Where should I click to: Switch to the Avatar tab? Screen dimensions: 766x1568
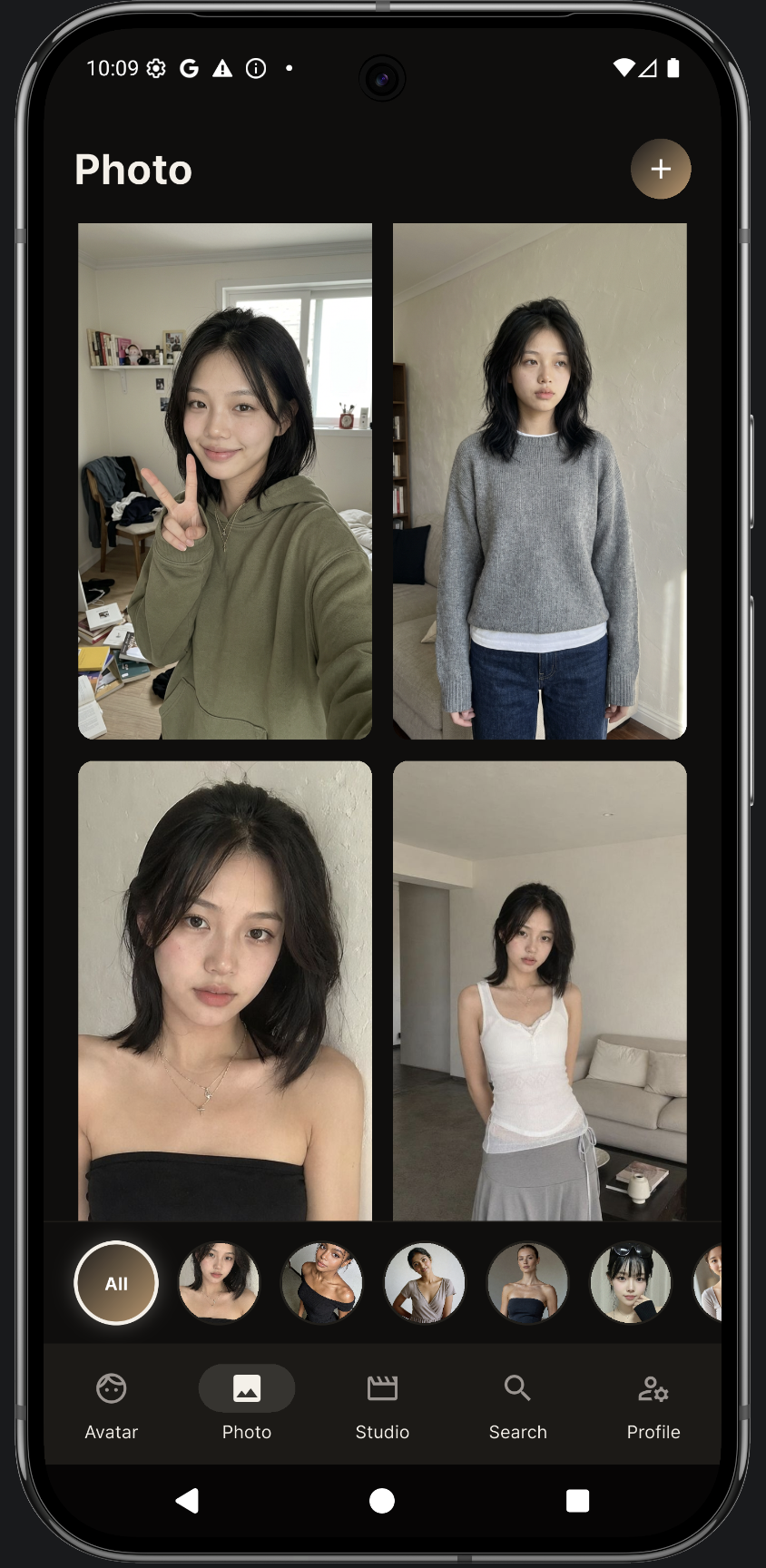pyautogui.click(x=112, y=1403)
